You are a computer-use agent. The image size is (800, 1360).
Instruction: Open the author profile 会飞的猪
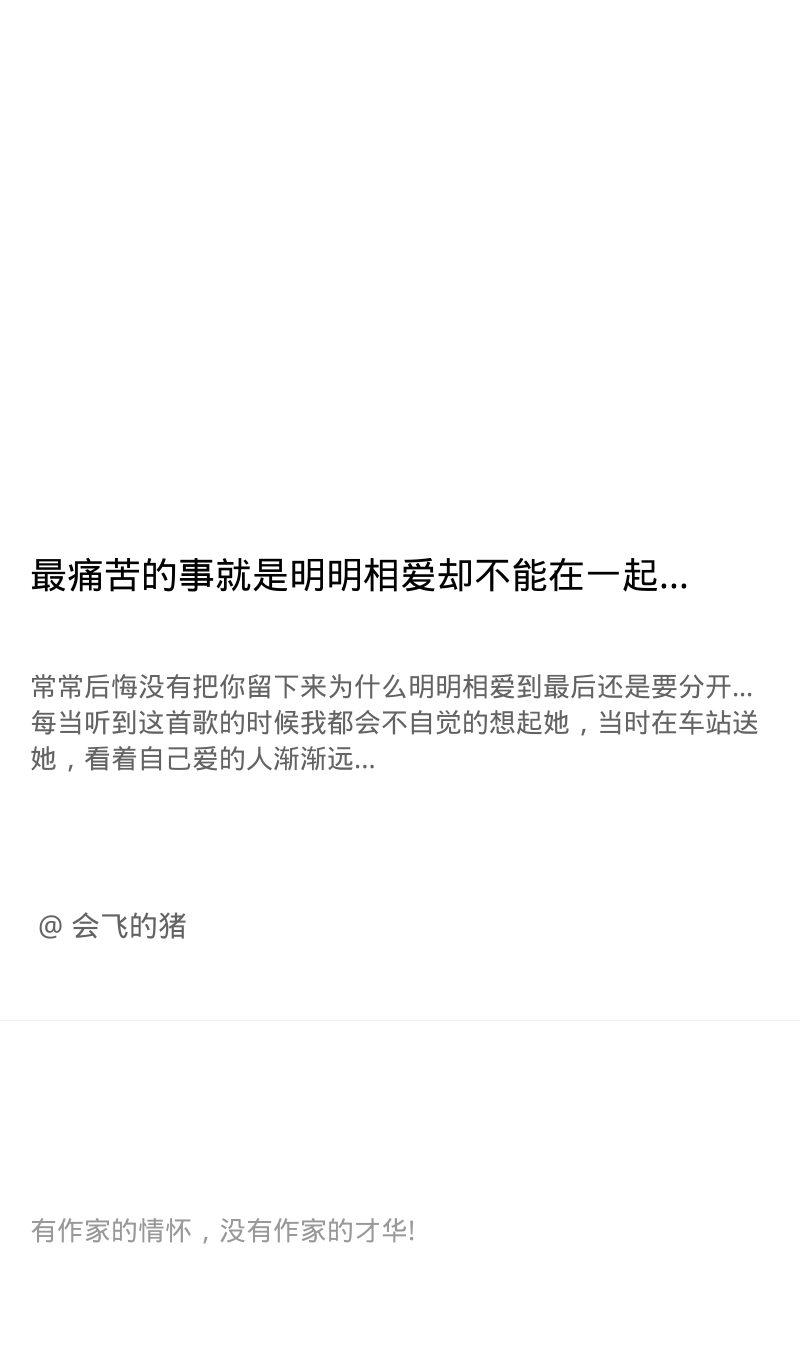(x=112, y=926)
